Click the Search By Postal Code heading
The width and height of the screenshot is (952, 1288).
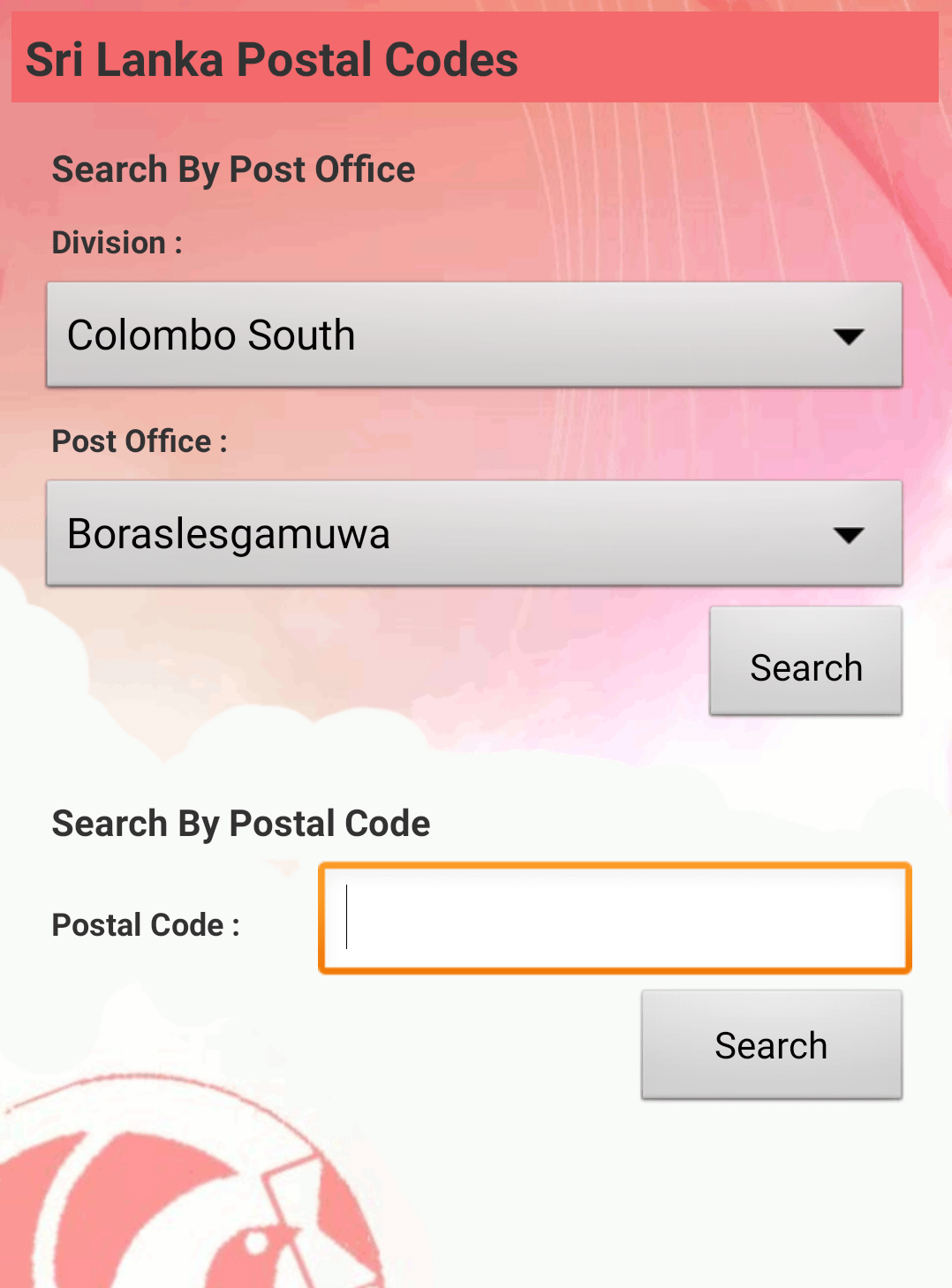pyautogui.click(x=241, y=823)
